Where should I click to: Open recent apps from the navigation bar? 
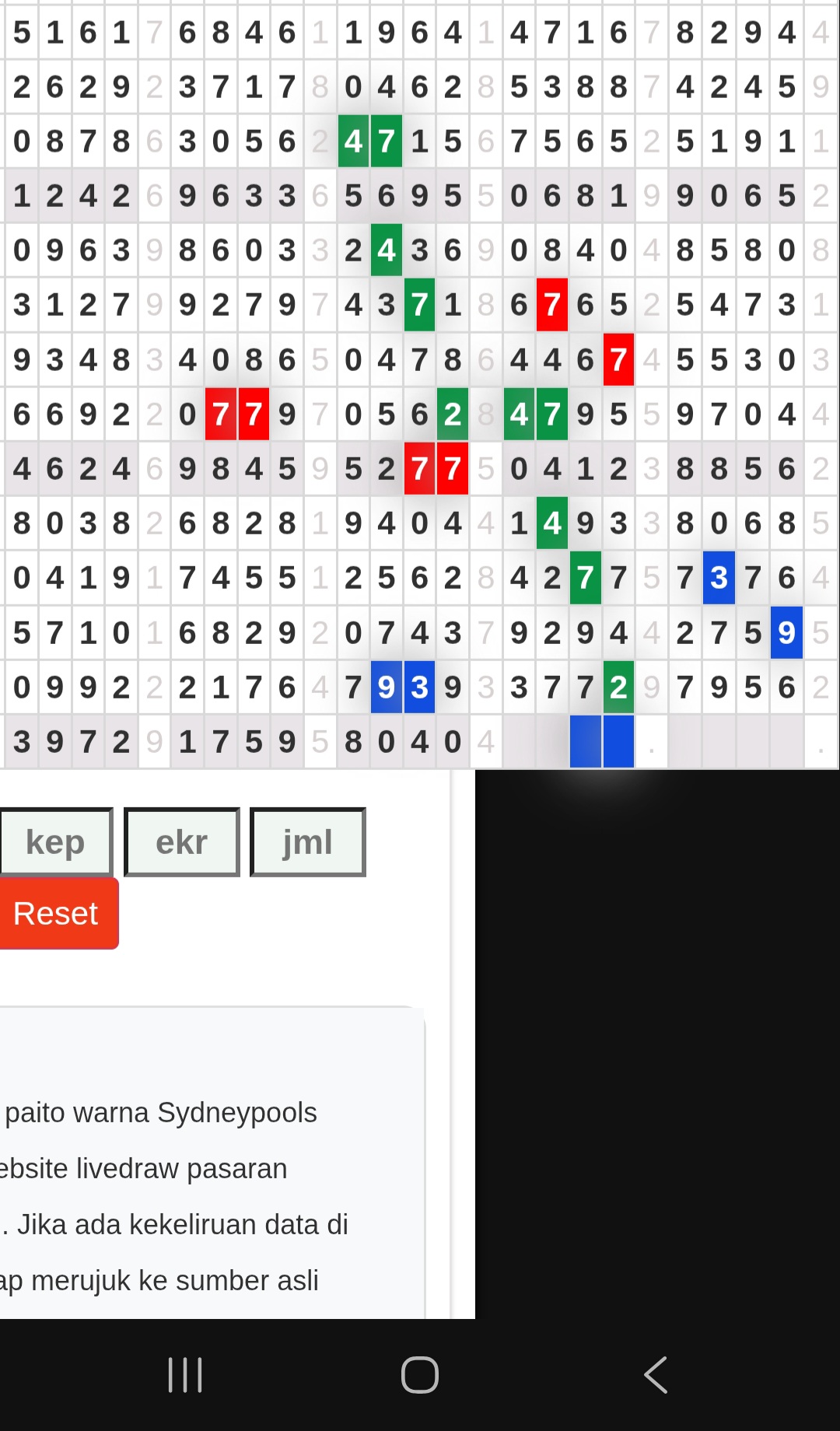(x=185, y=1374)
